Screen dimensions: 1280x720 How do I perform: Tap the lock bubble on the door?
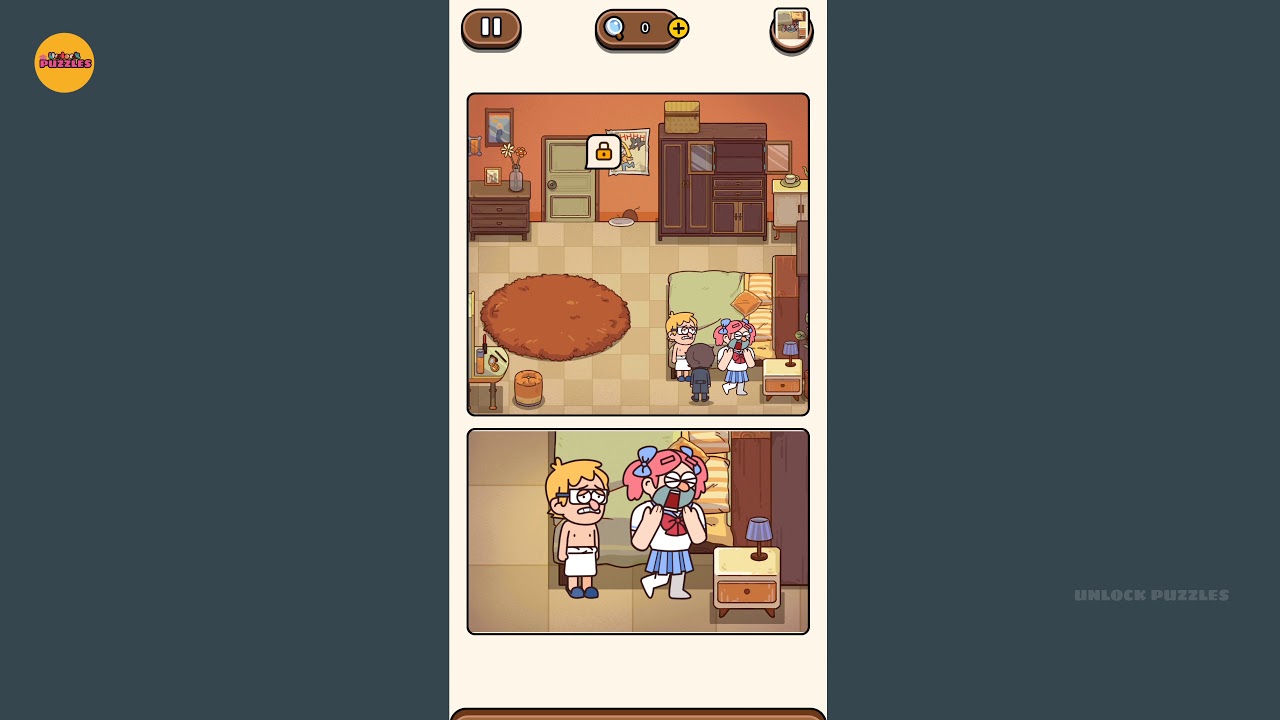603,151
